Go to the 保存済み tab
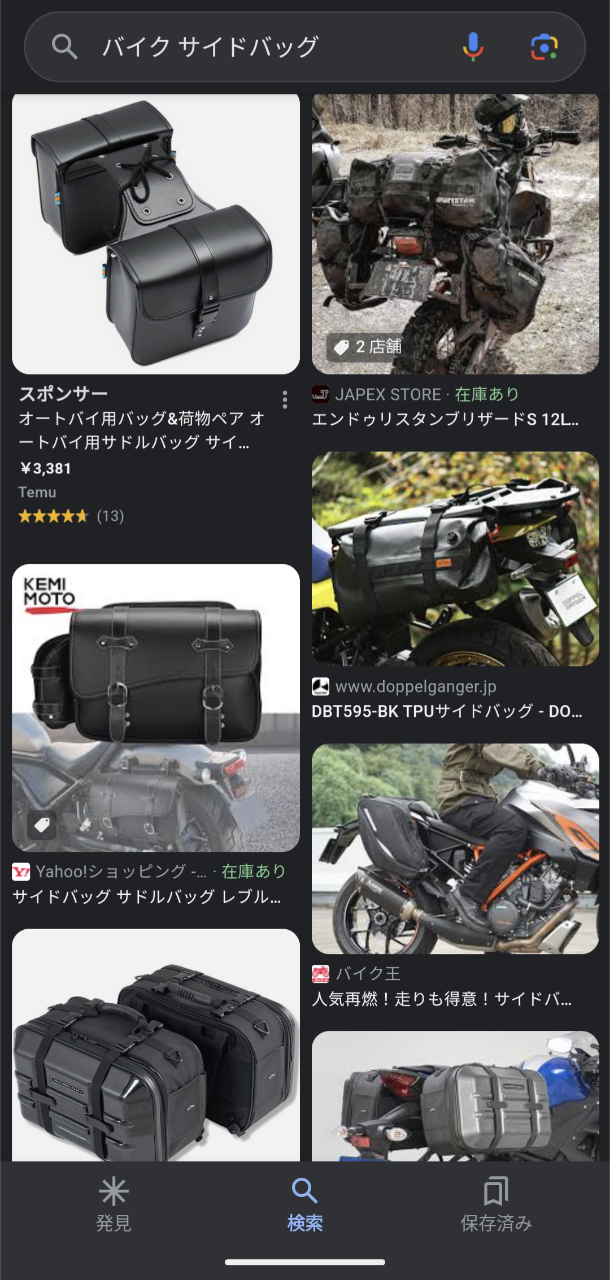This screenshot has height=1280, width=610. (x=496, y=1204)
